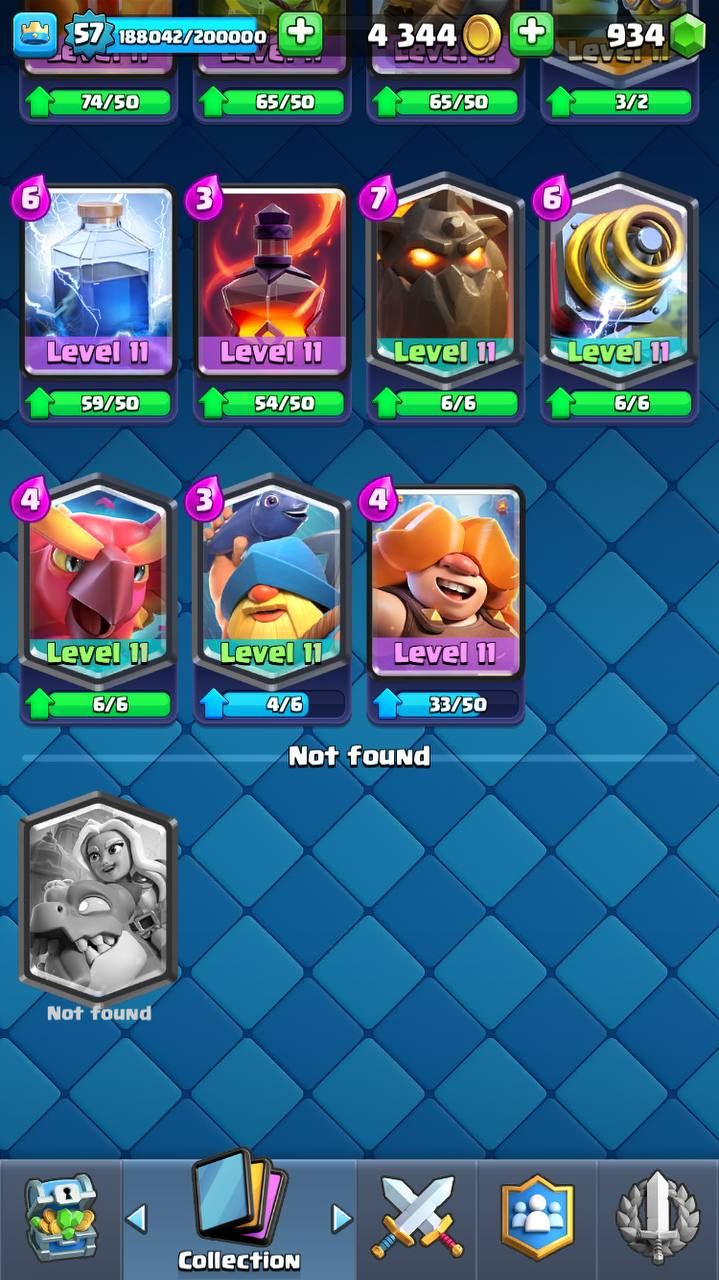Open the player level crown profile
Image resolution: width=719 pixels, height=1280 pixels.
point(35,35)
